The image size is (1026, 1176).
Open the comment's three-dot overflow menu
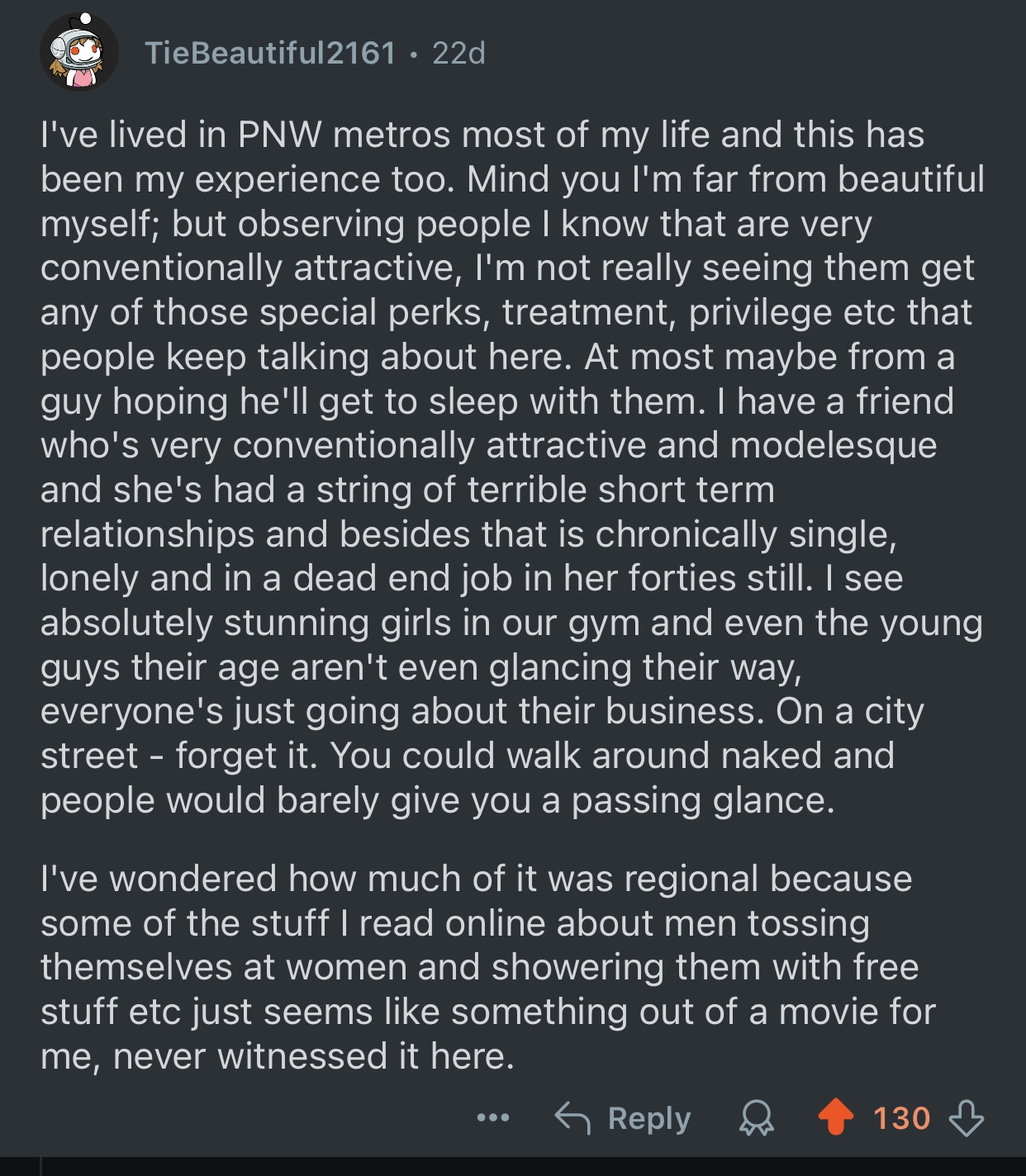(493, 1118)
